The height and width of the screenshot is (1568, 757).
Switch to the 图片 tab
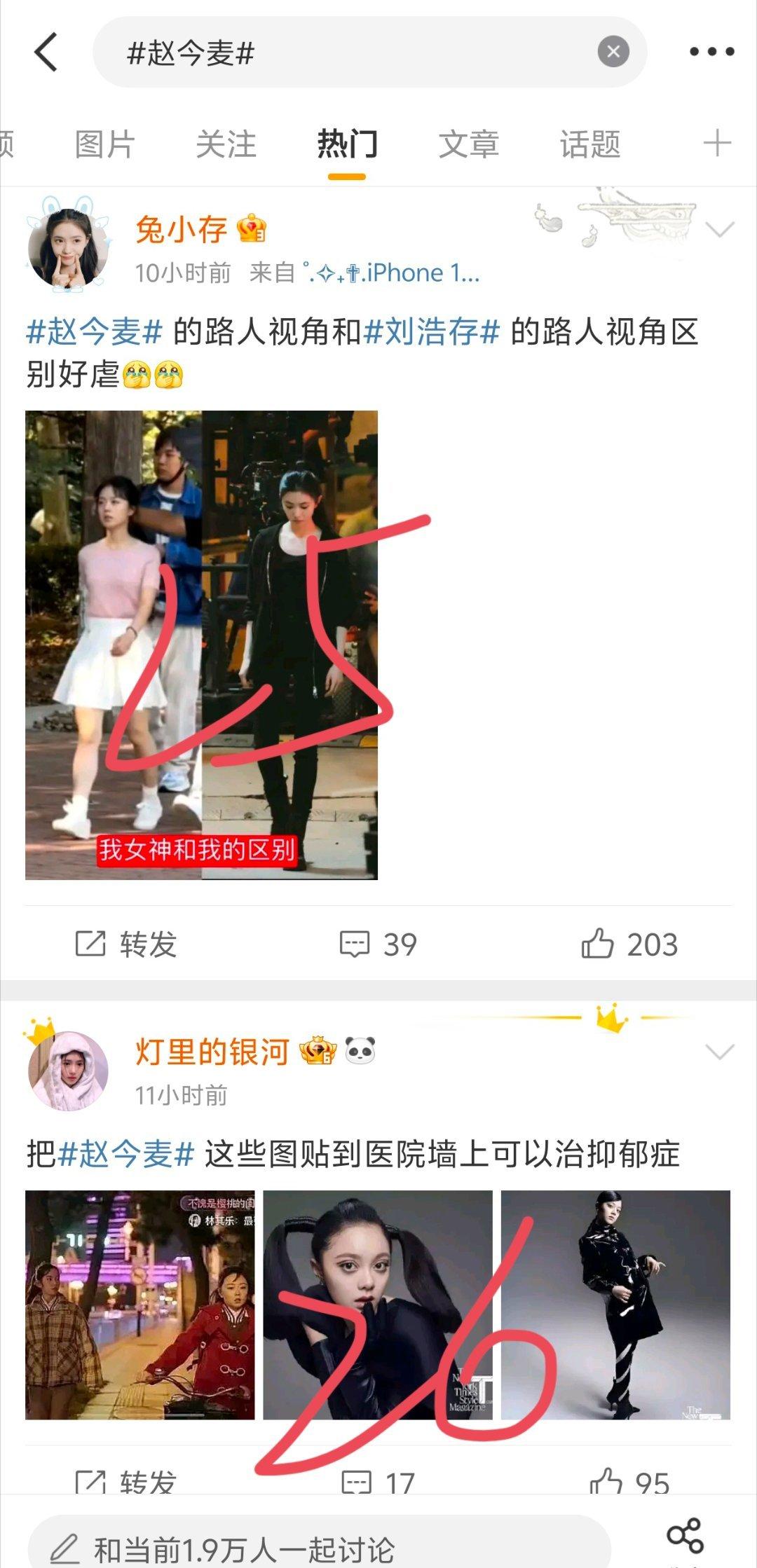(x=104, y=144)
